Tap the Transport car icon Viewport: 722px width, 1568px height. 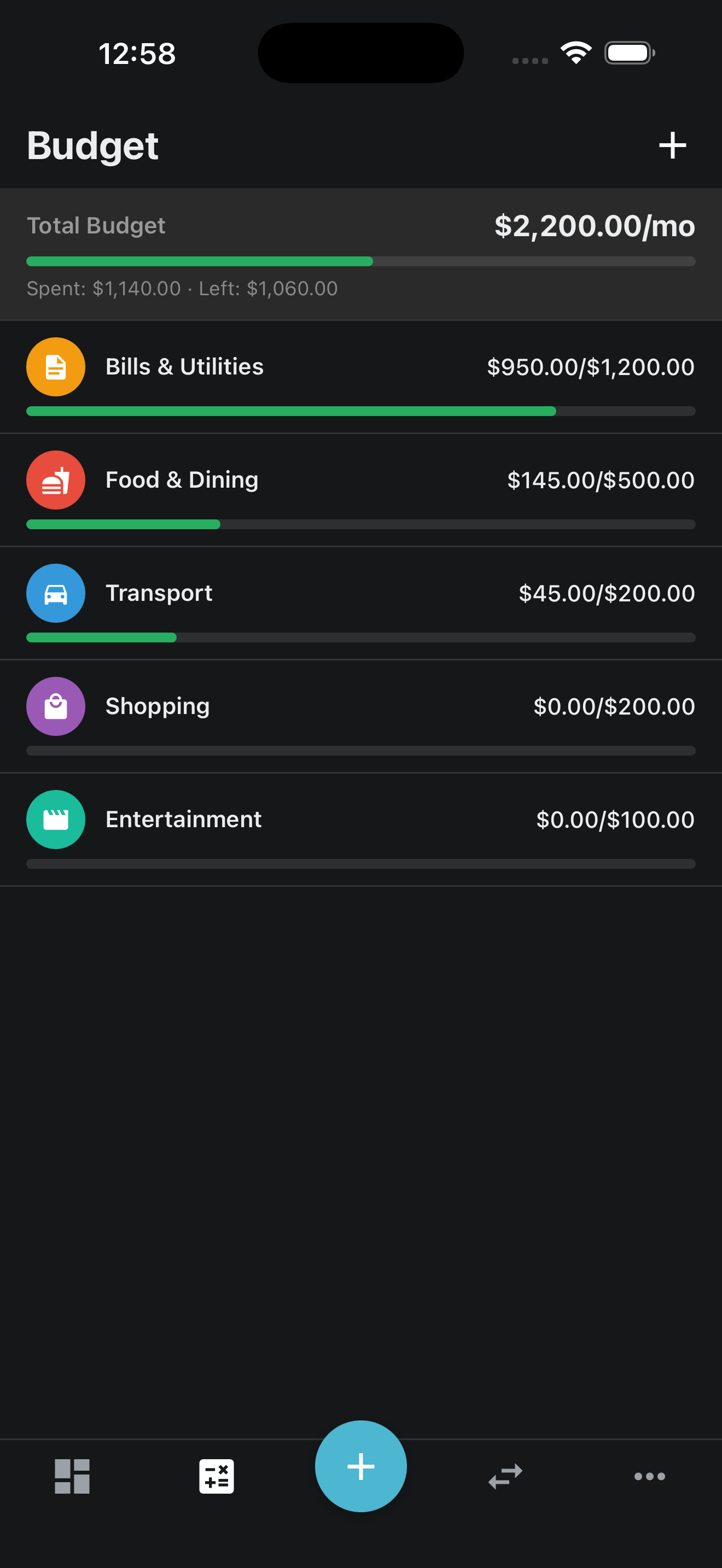tap(55, 593)
